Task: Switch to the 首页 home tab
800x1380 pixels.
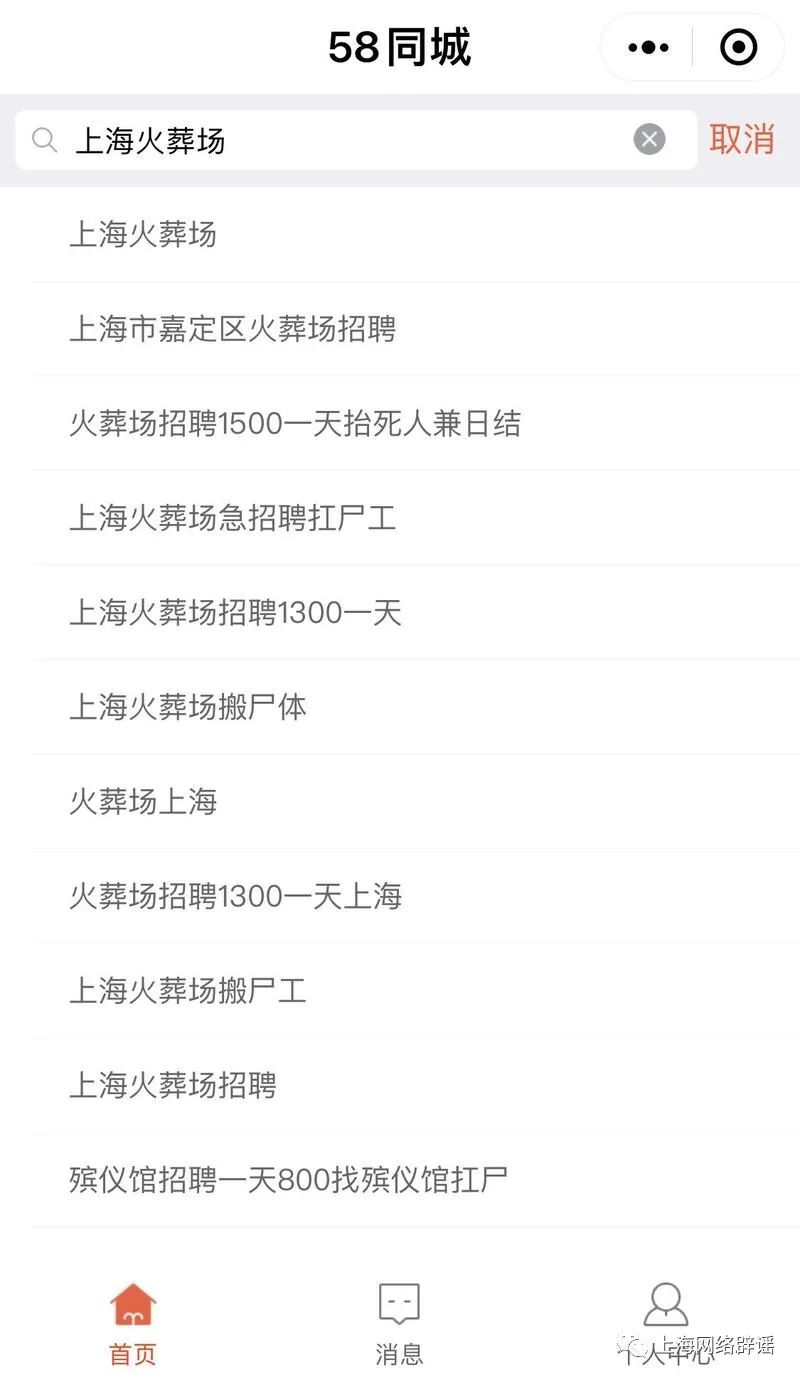Action: pyautogui.click(x=133, y=1324)
